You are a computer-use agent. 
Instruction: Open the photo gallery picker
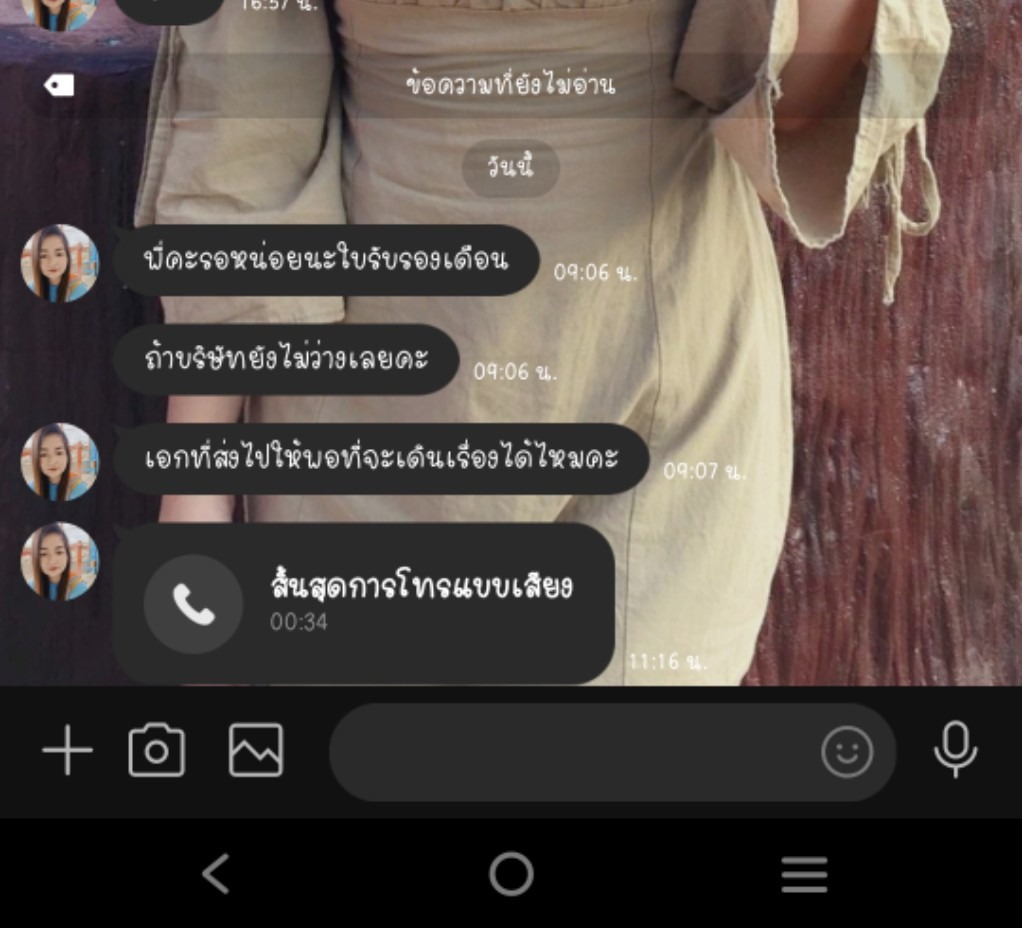pyautogui.click(x=256, y=751)
